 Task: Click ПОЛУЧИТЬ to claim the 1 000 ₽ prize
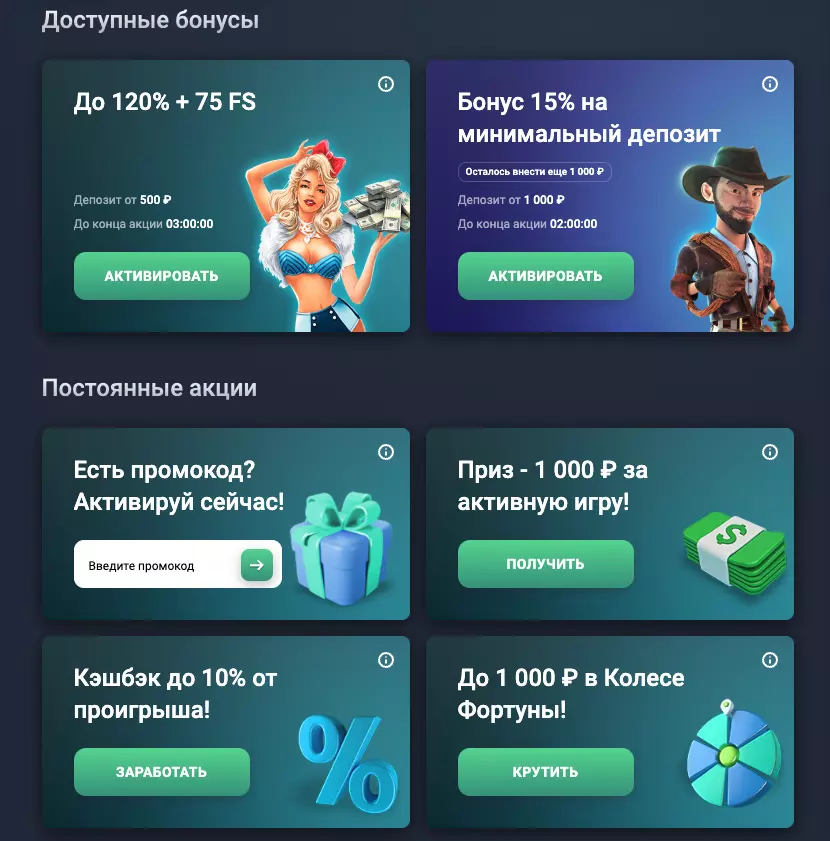[545, 564]
